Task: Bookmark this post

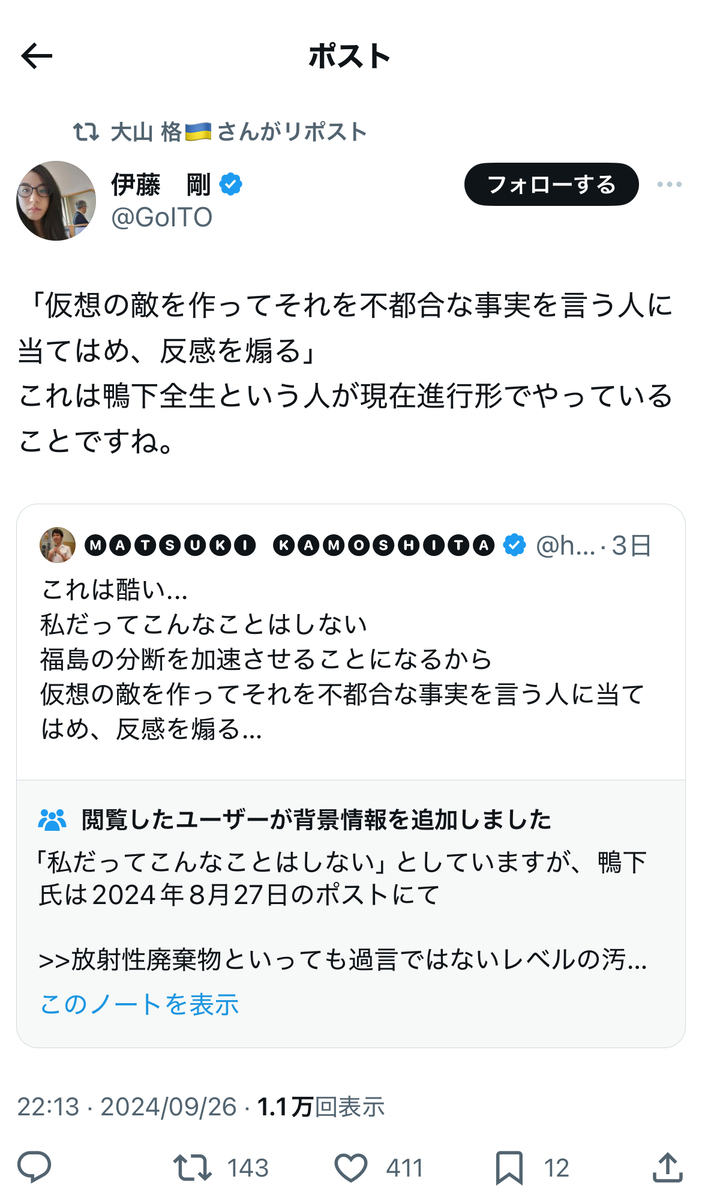Action: (x=509, y=1167)
